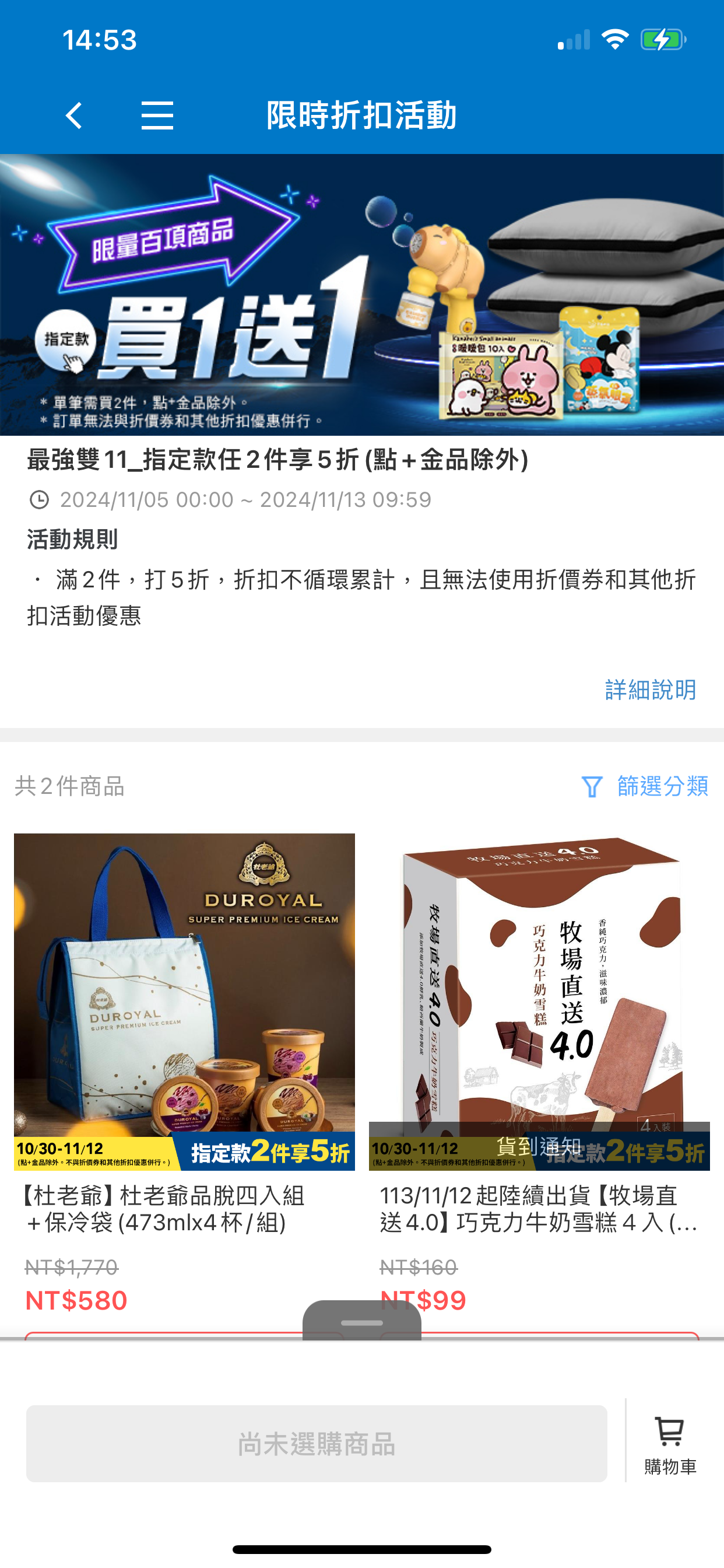Image resolution: width=724 pixels, height=1568 pixels.
Task: Open the 買1送1 promotion banner
Action: pos(362,295)
